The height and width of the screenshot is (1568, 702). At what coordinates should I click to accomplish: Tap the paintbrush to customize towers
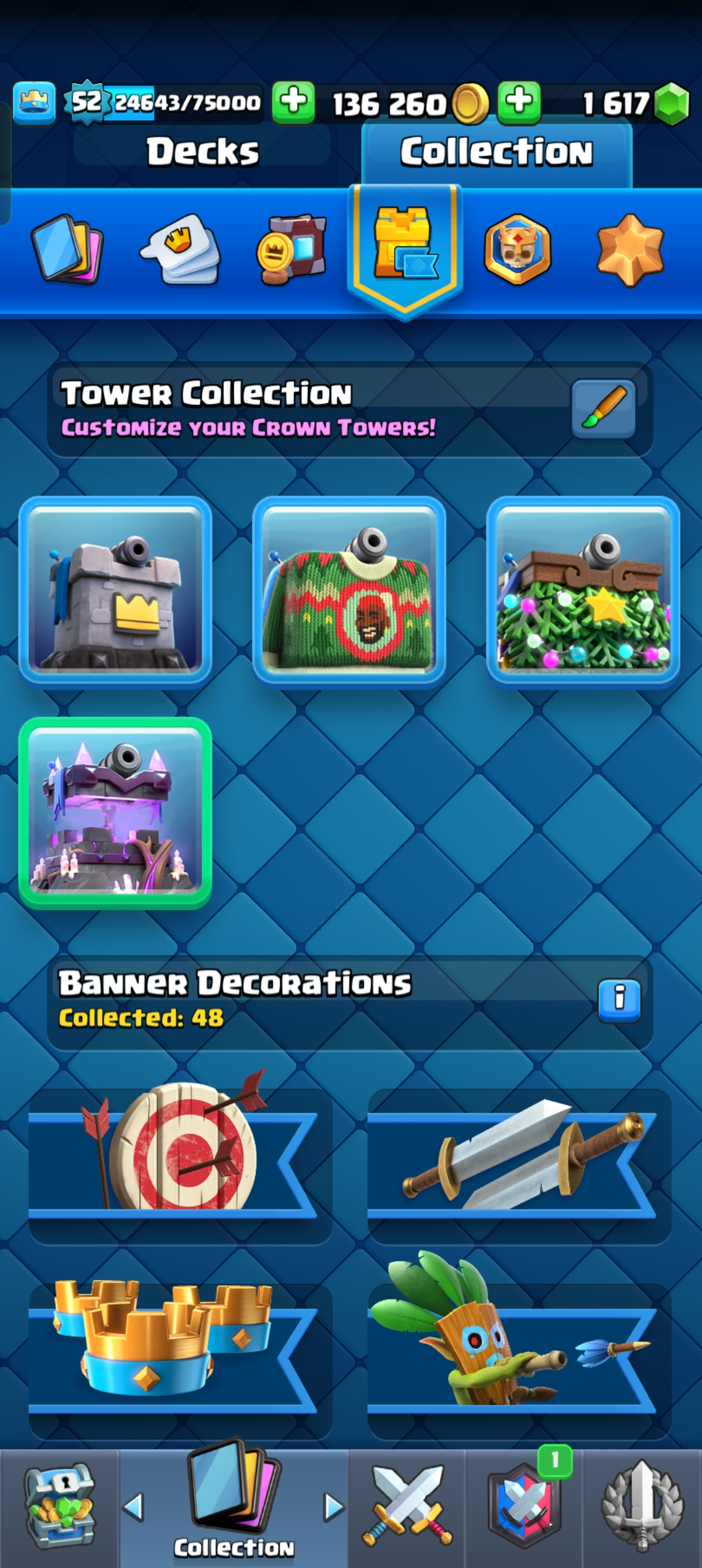click(603, 408)
